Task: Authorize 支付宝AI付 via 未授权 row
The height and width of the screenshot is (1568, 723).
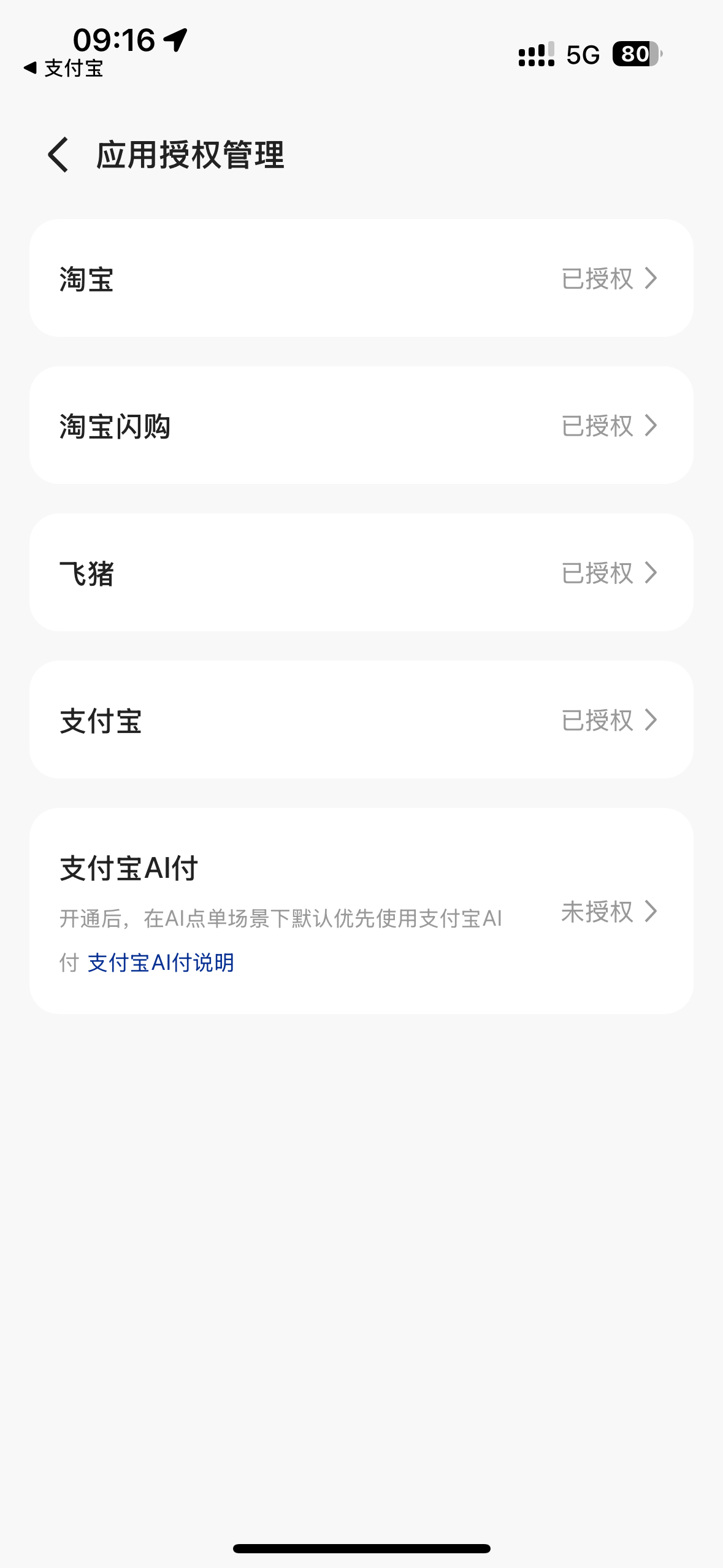Action: pyautogui.click(x=608, y=912)
